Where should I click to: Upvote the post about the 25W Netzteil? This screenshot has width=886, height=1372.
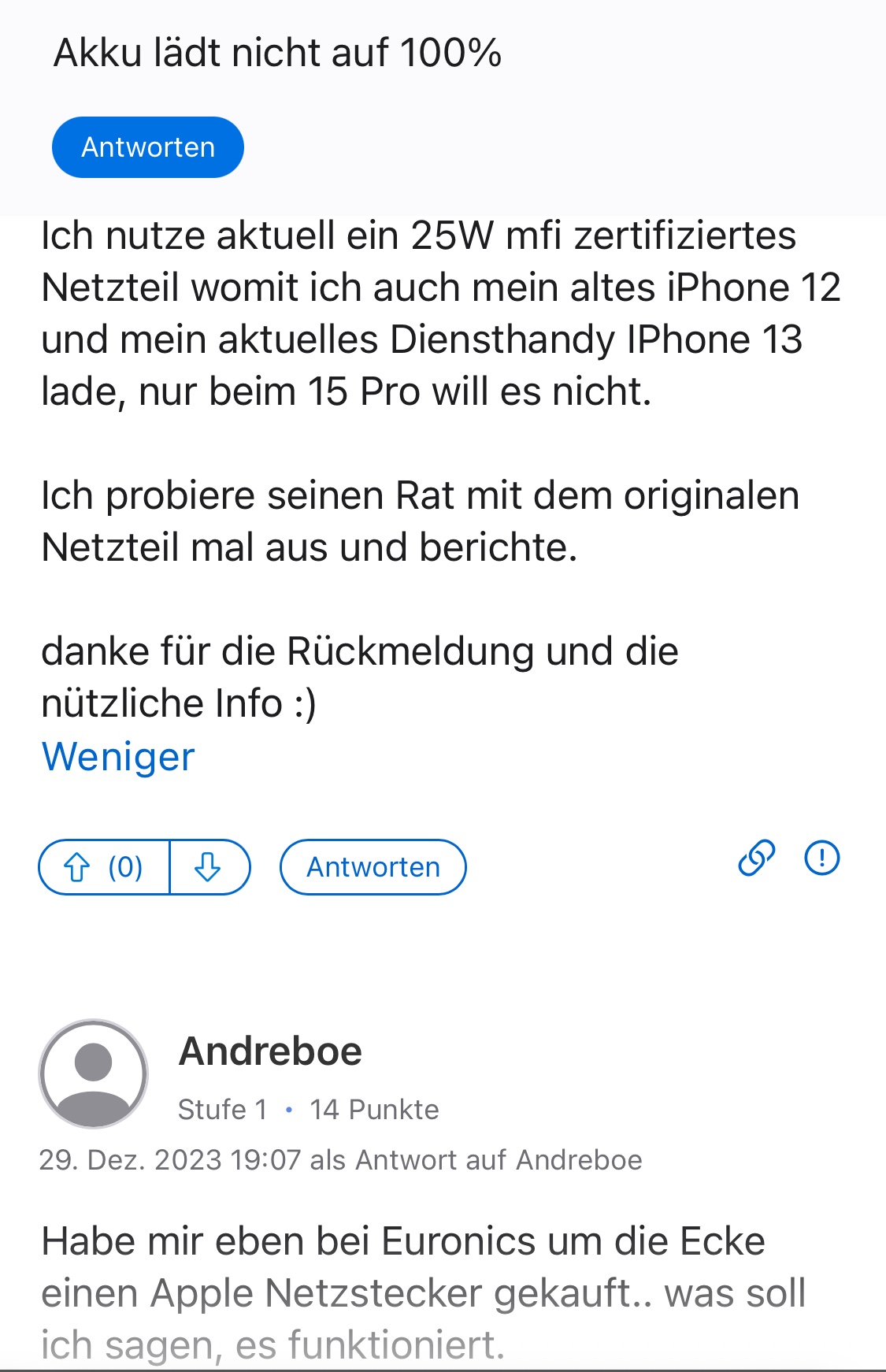coord(103,867)
